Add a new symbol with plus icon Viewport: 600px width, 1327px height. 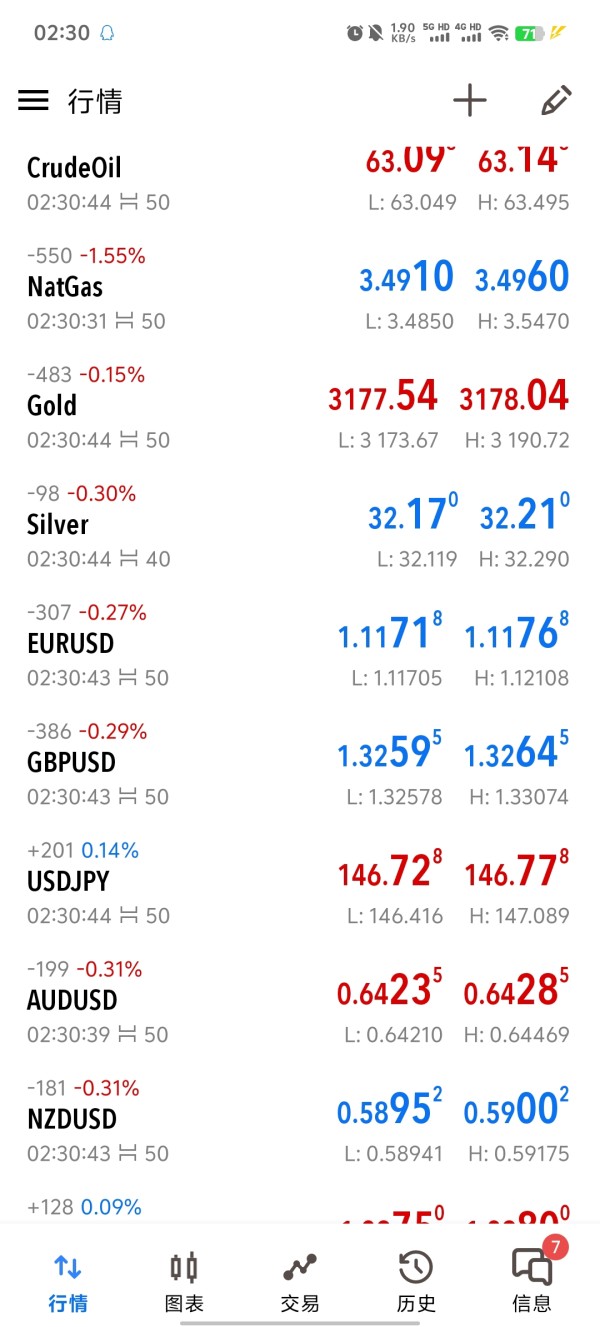[470, 100]
